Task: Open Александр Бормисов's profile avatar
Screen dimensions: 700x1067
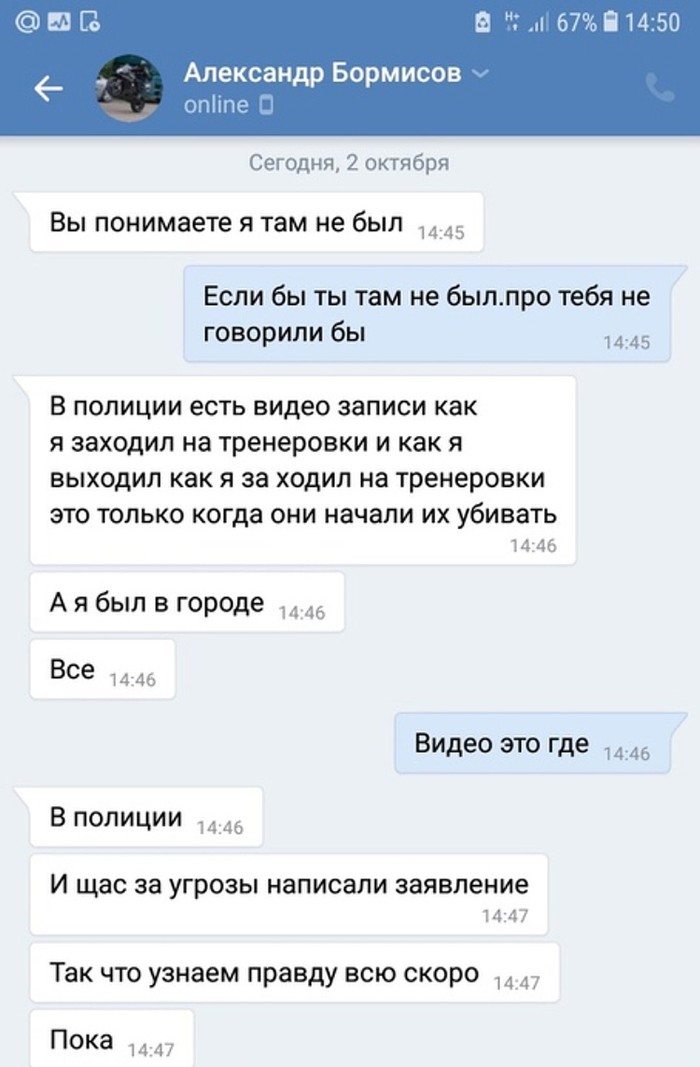Action: click(129, 88)
